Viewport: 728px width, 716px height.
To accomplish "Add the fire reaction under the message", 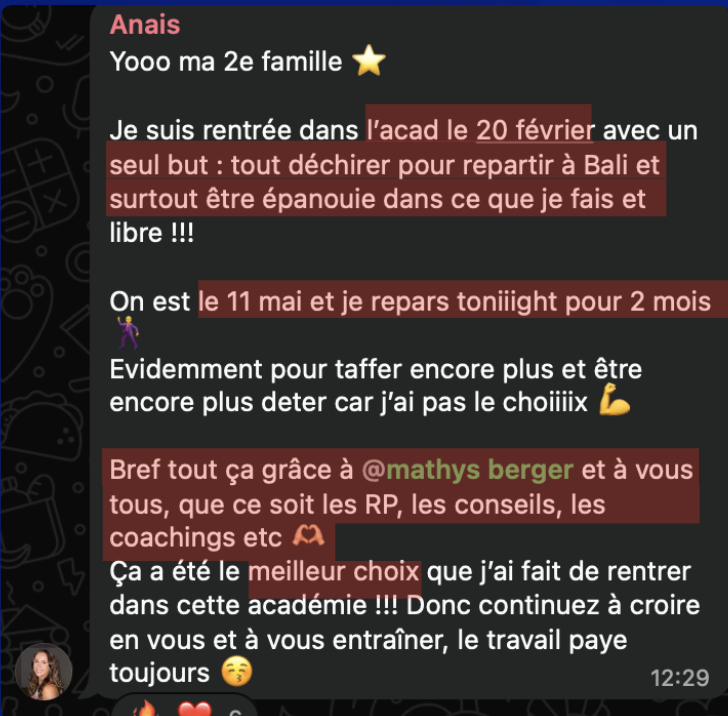I will (x=143, y=709).
